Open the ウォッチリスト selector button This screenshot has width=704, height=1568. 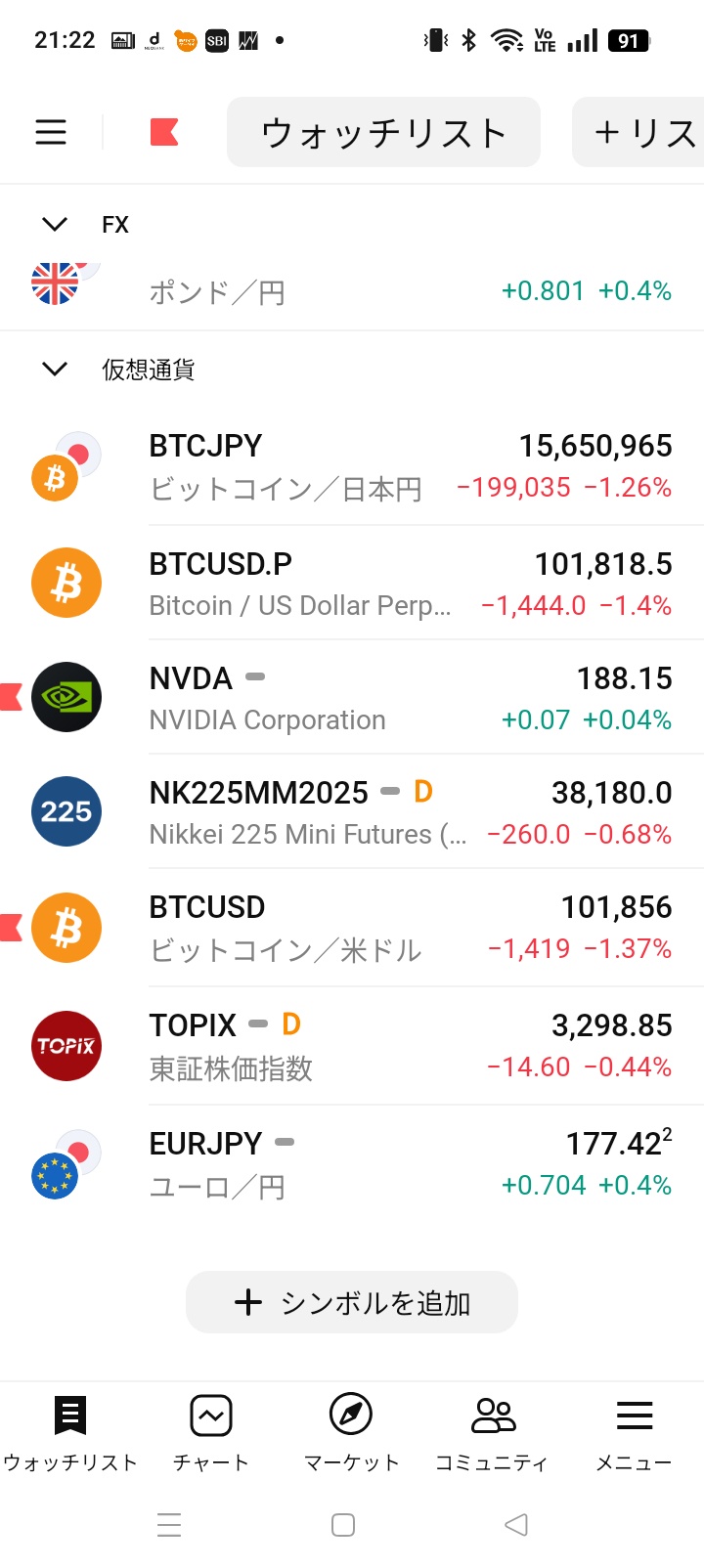[x=383, y=132]
